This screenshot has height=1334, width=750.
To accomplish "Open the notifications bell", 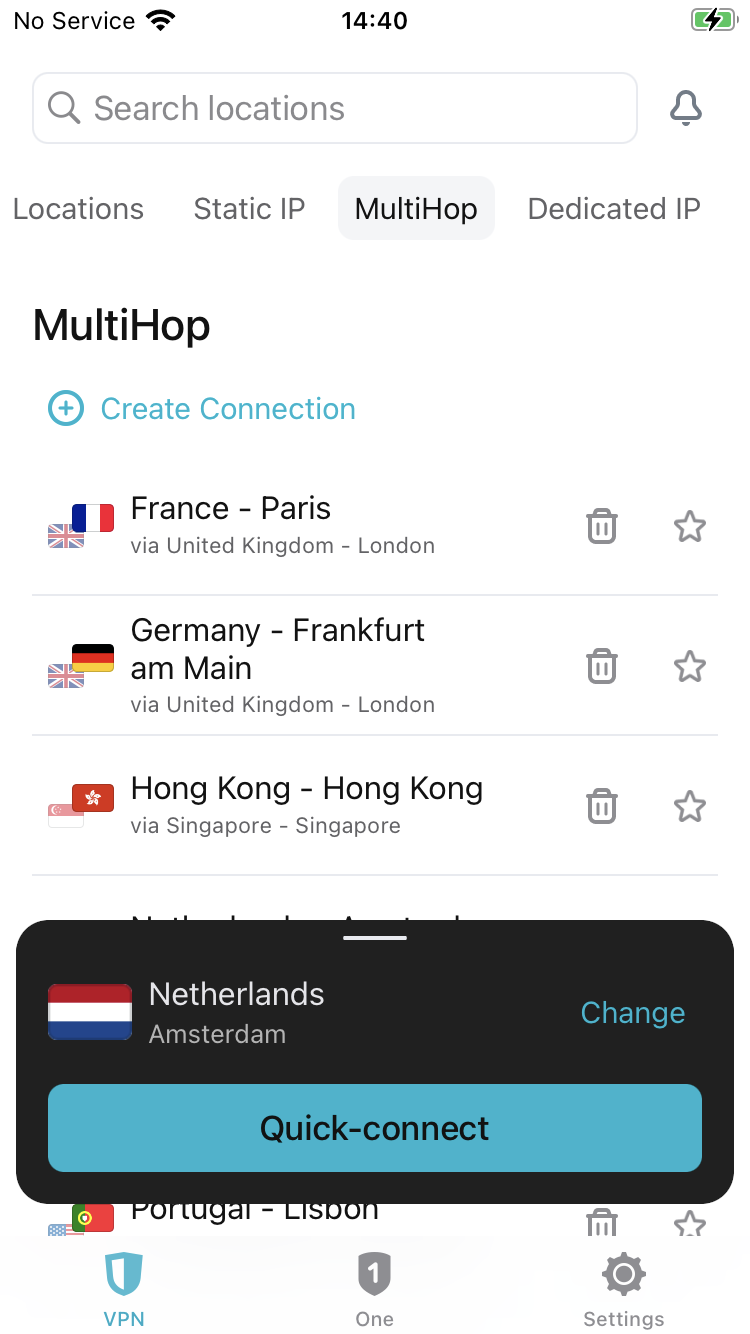I will pyautogui.click(x=686, y=108).
